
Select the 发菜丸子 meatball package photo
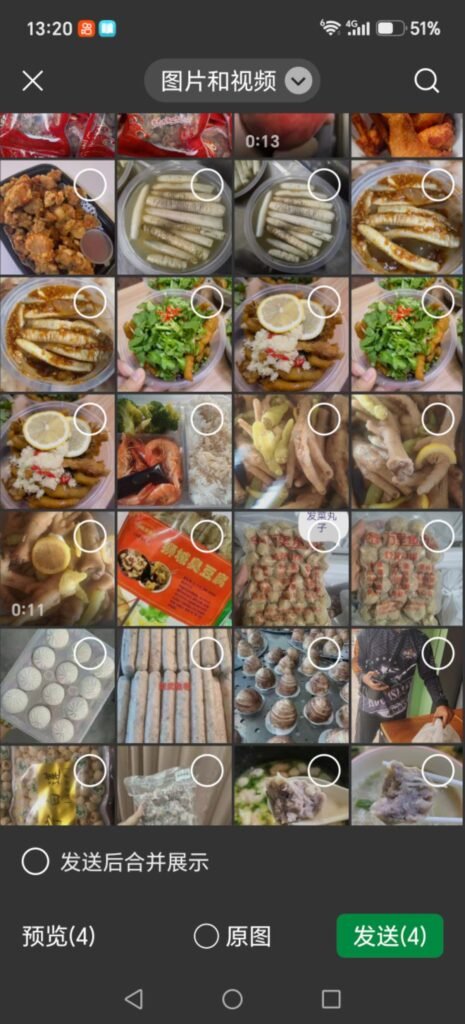pos(324,536)
